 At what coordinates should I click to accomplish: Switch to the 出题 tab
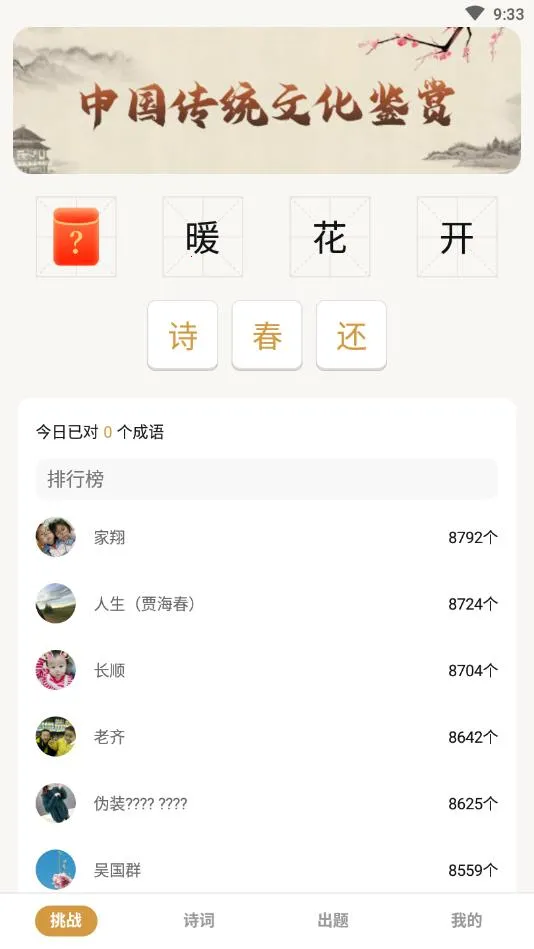click(333, 921)
